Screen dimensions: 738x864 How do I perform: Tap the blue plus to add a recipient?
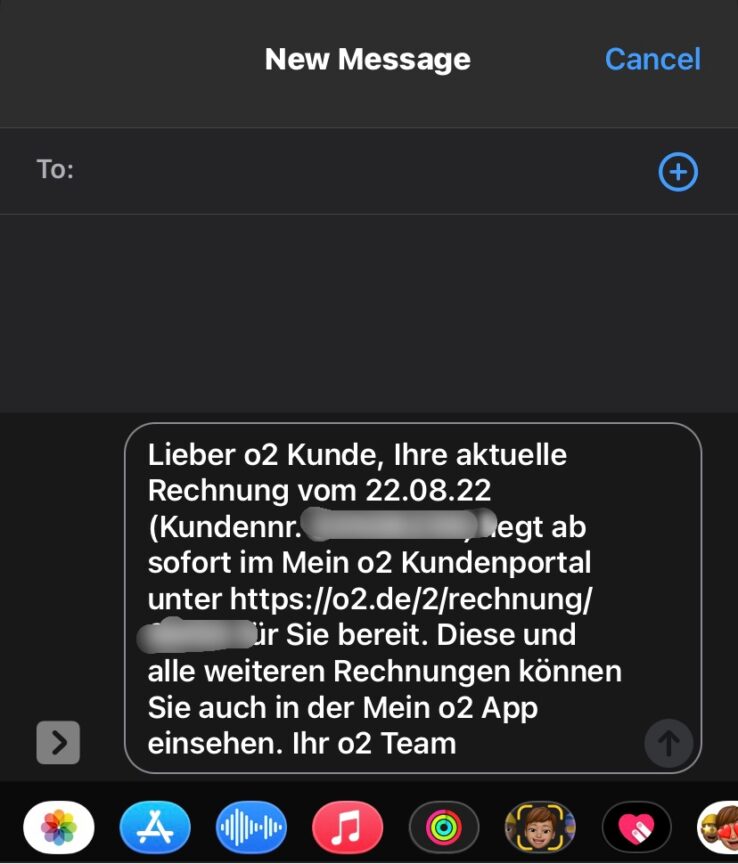click(x=678, y=171)
